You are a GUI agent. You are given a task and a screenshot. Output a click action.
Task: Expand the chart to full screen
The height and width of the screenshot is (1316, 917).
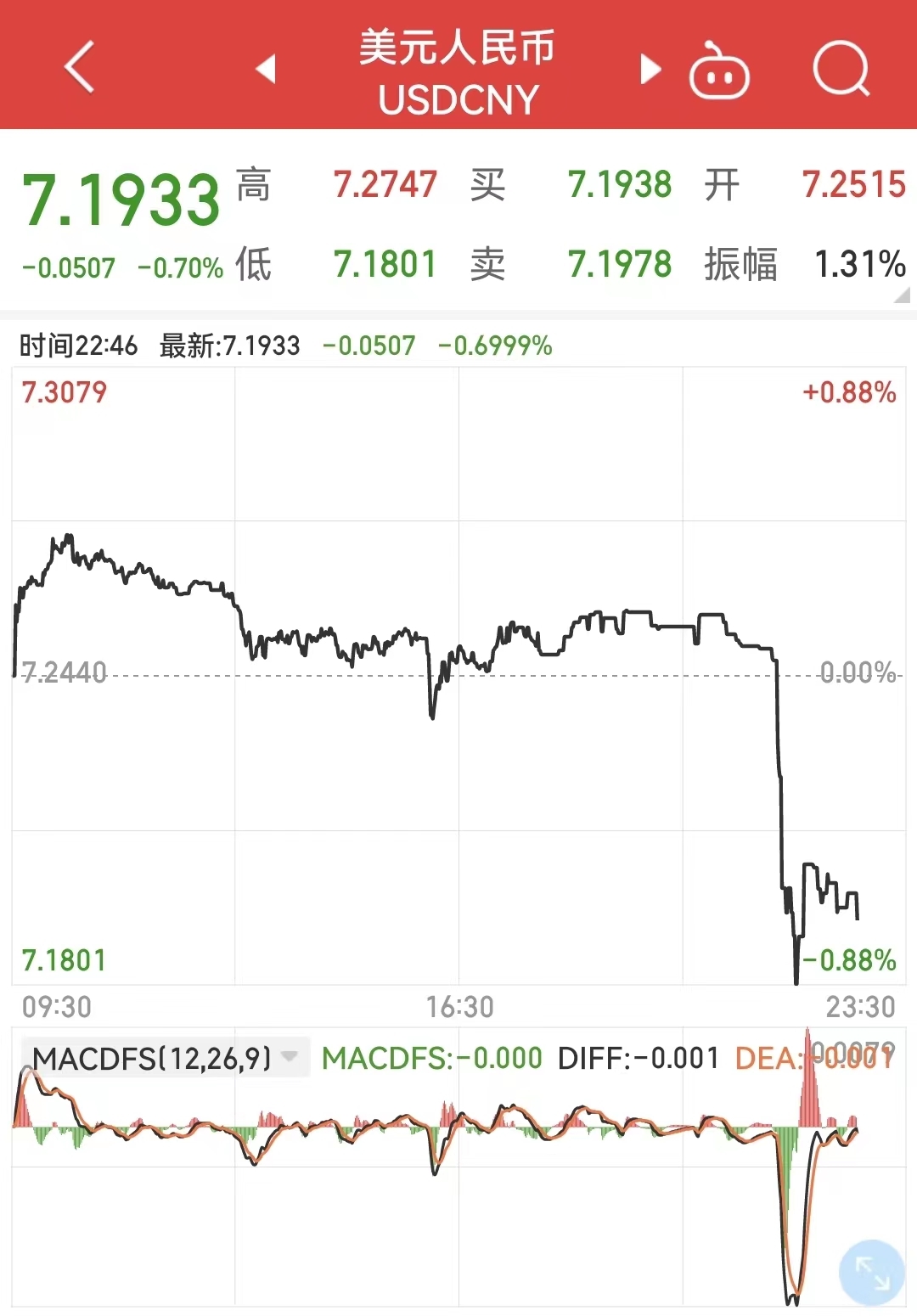(x=872, y=1273)
